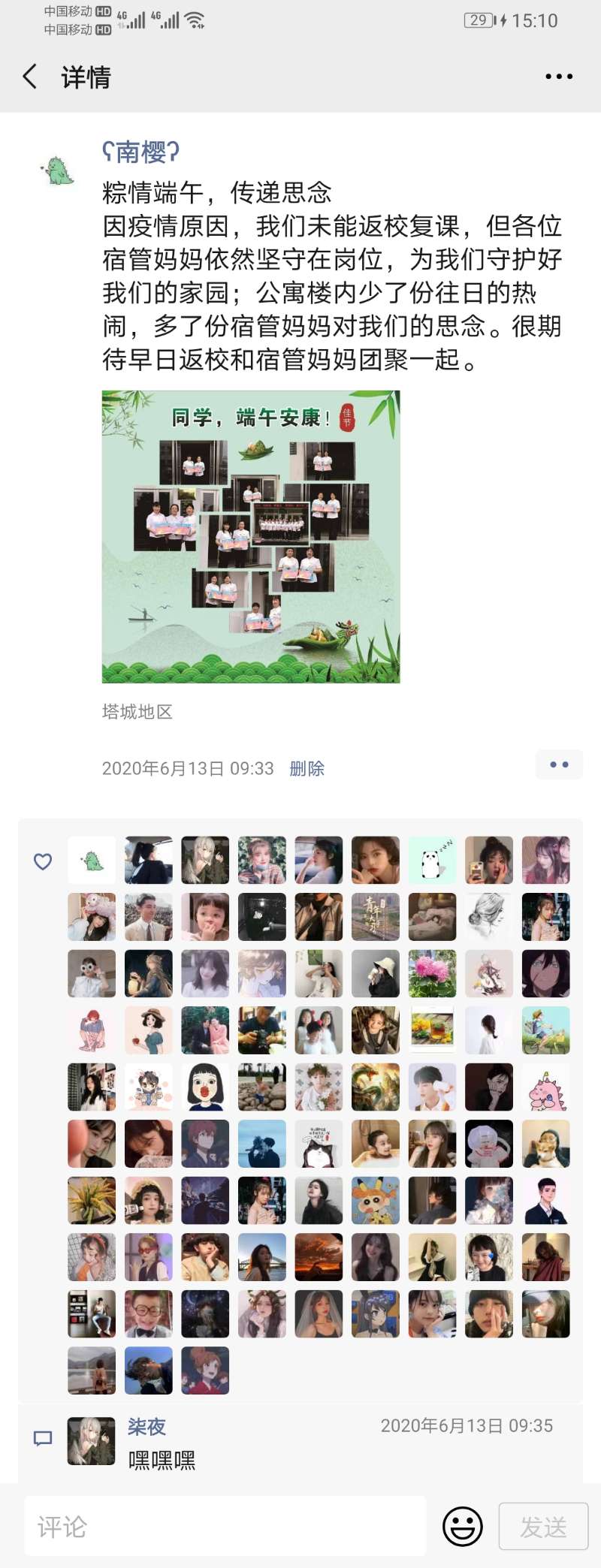Viewport: 601px width, 1568px height.
Task: Reply to the 嘿嘿嘿 comment
Action: coord(162,1460)
